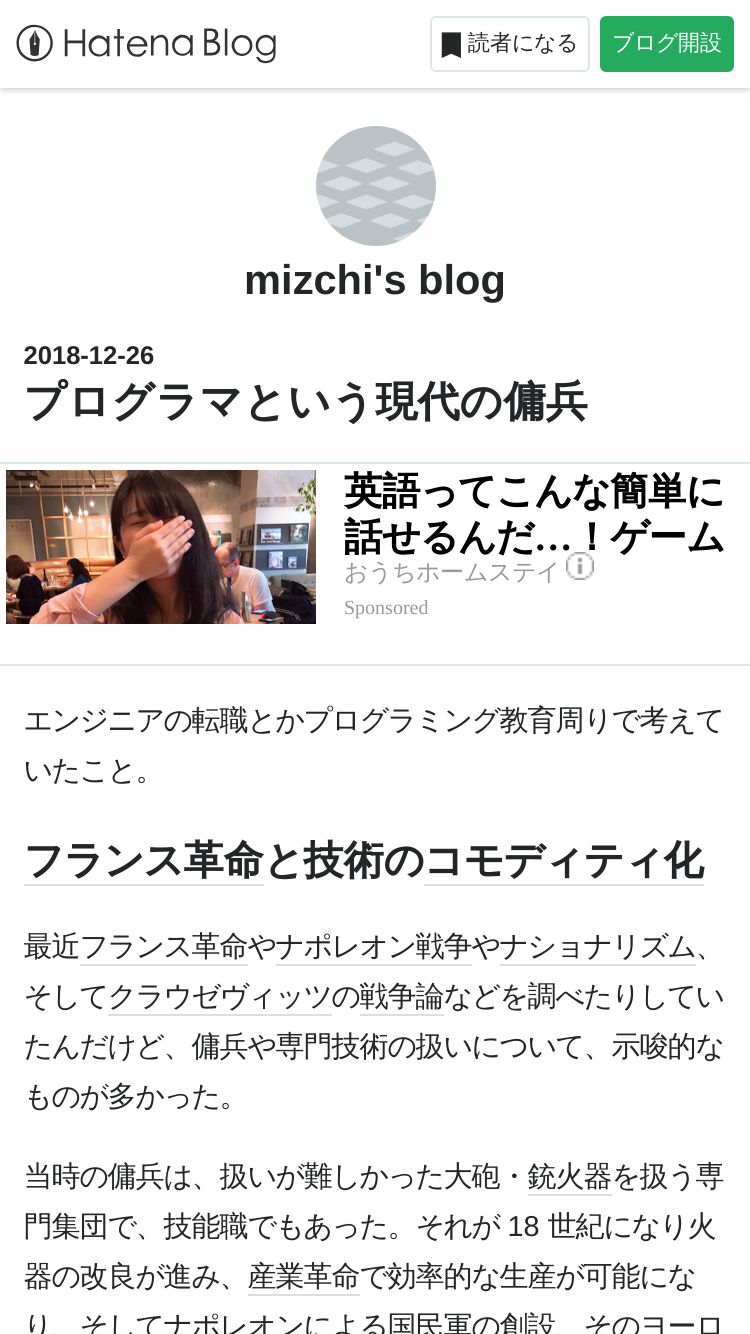Open the 銃火器 keyword link
Viewport: 750px width, 1334px height.
[569, 1176]
